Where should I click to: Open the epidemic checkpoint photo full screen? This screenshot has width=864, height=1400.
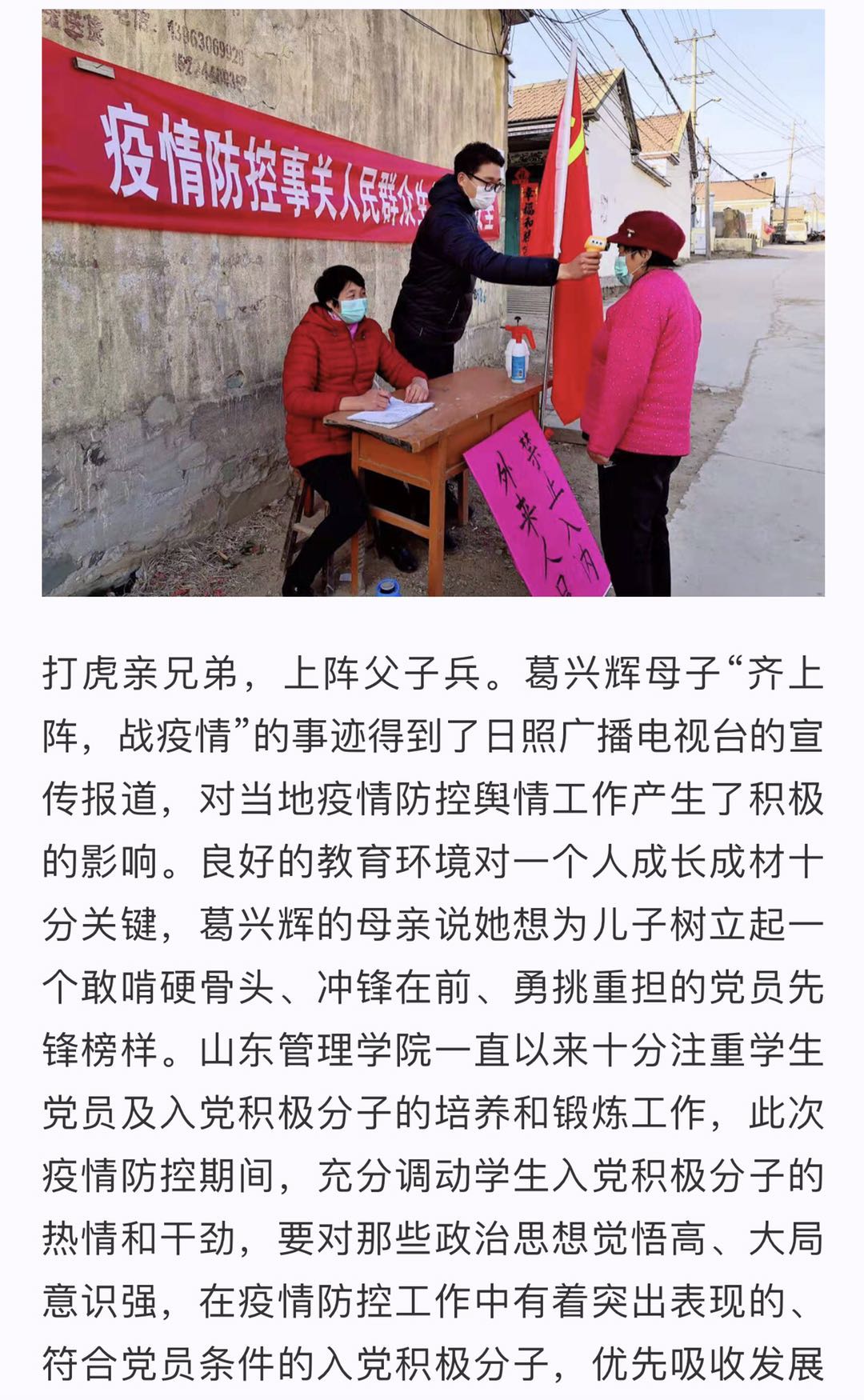[x=433, y=302]
